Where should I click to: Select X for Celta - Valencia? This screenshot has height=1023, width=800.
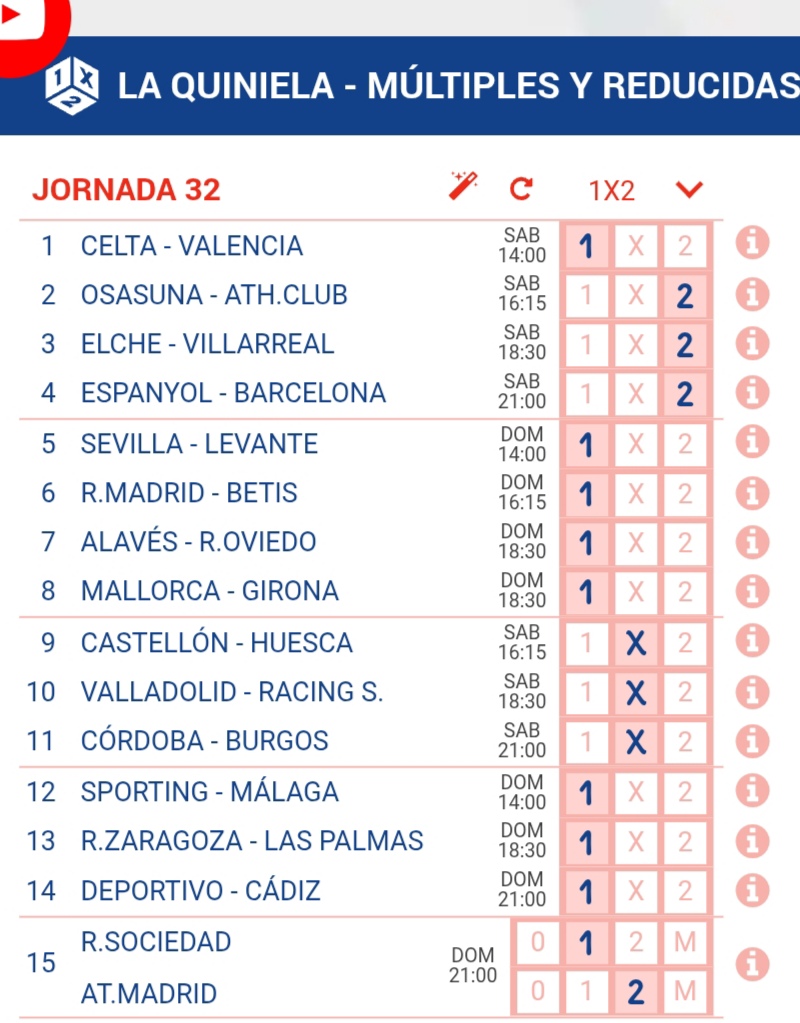[x=635, y=246]
